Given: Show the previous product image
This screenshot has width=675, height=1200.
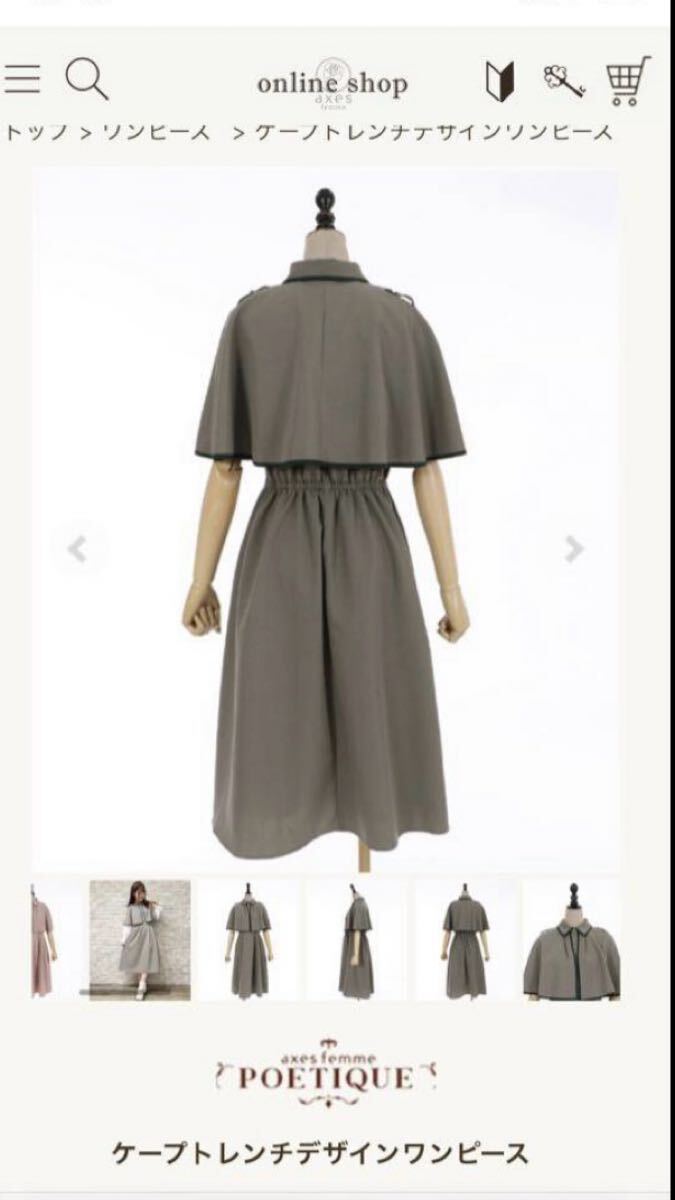Looking at the screenshot, I should [77, 548].
